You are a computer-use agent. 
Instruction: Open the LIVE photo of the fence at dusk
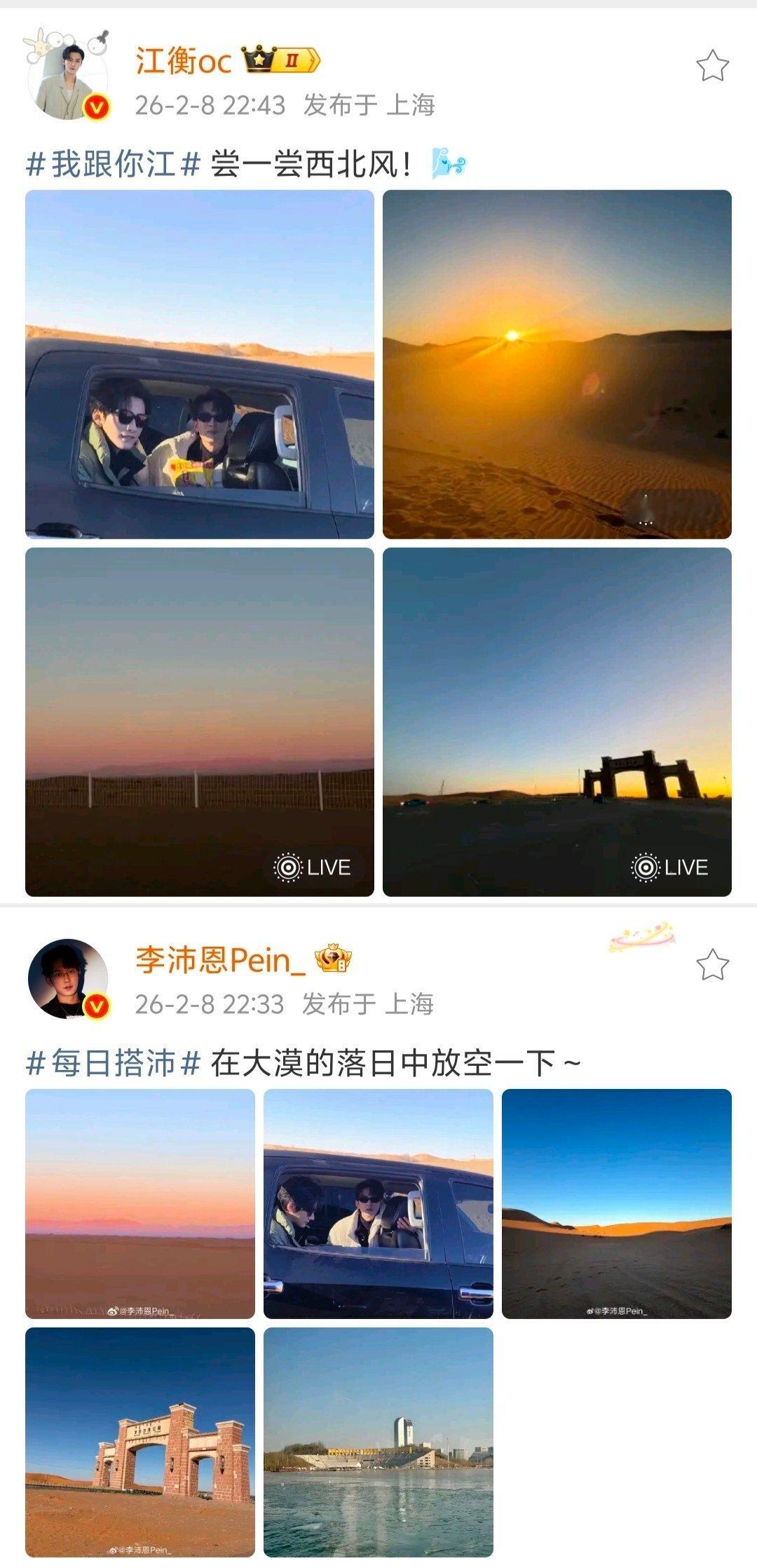(x=200, y=722)
